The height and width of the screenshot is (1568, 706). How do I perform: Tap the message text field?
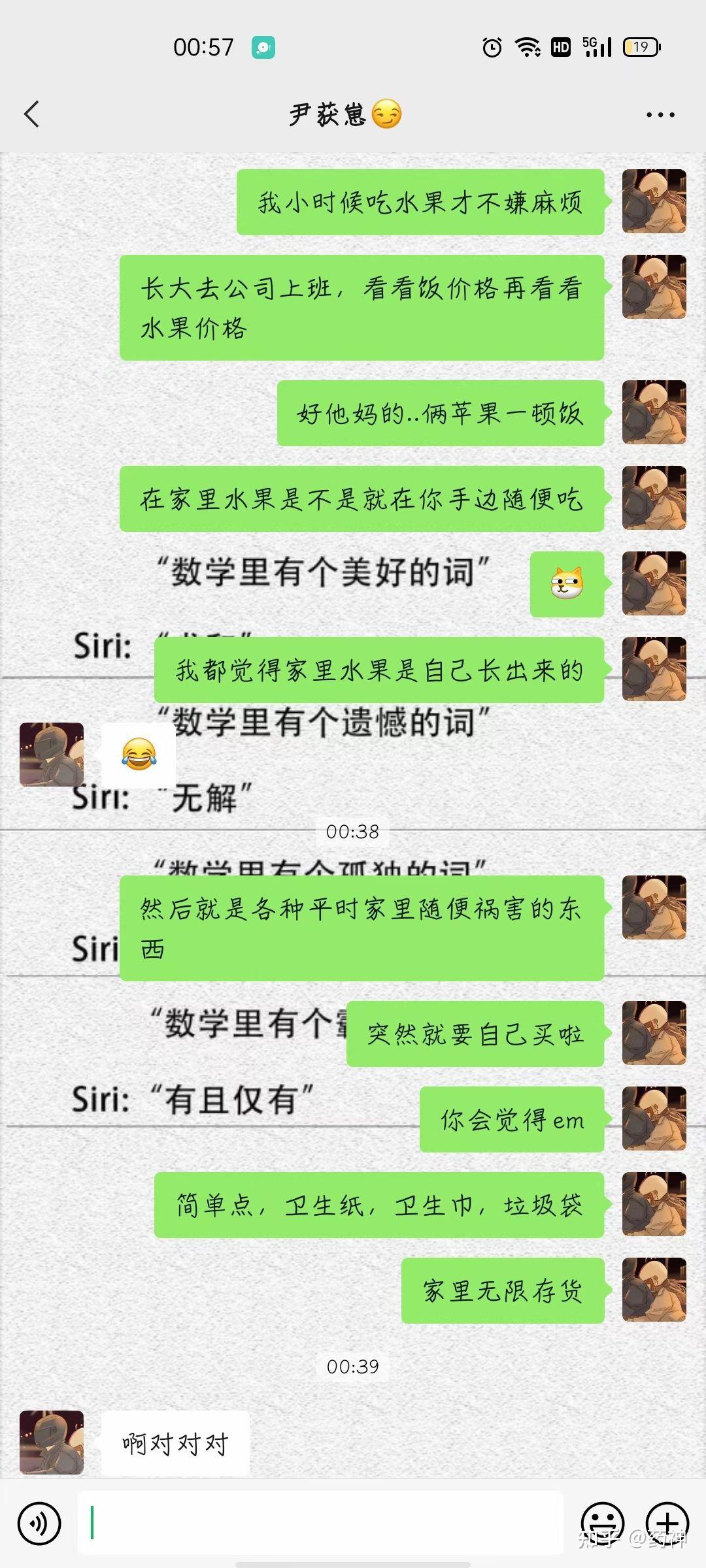pyautogui.click(x=320, y=1523)
